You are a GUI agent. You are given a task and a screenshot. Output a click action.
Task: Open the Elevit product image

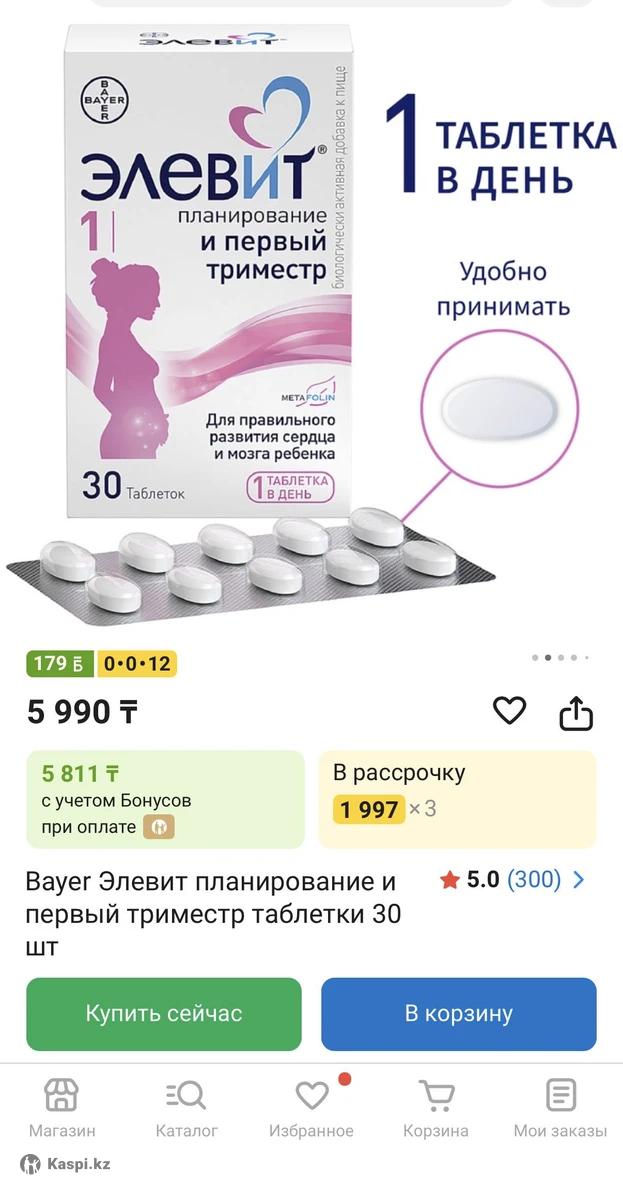pos(311,320)
